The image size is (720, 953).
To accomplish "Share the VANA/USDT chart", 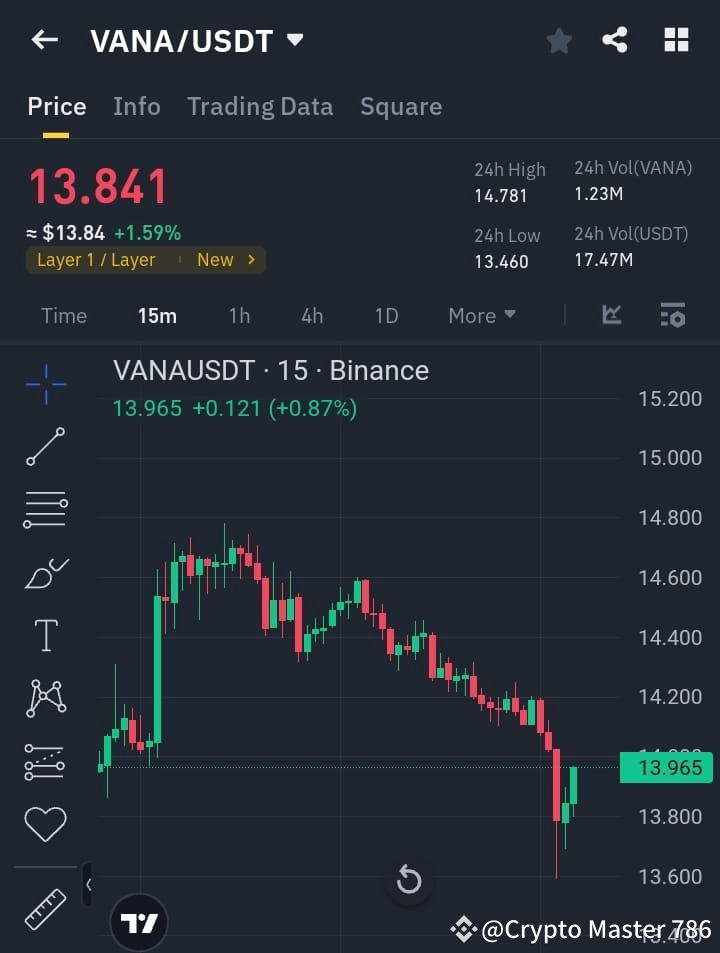I will (615, 40).
